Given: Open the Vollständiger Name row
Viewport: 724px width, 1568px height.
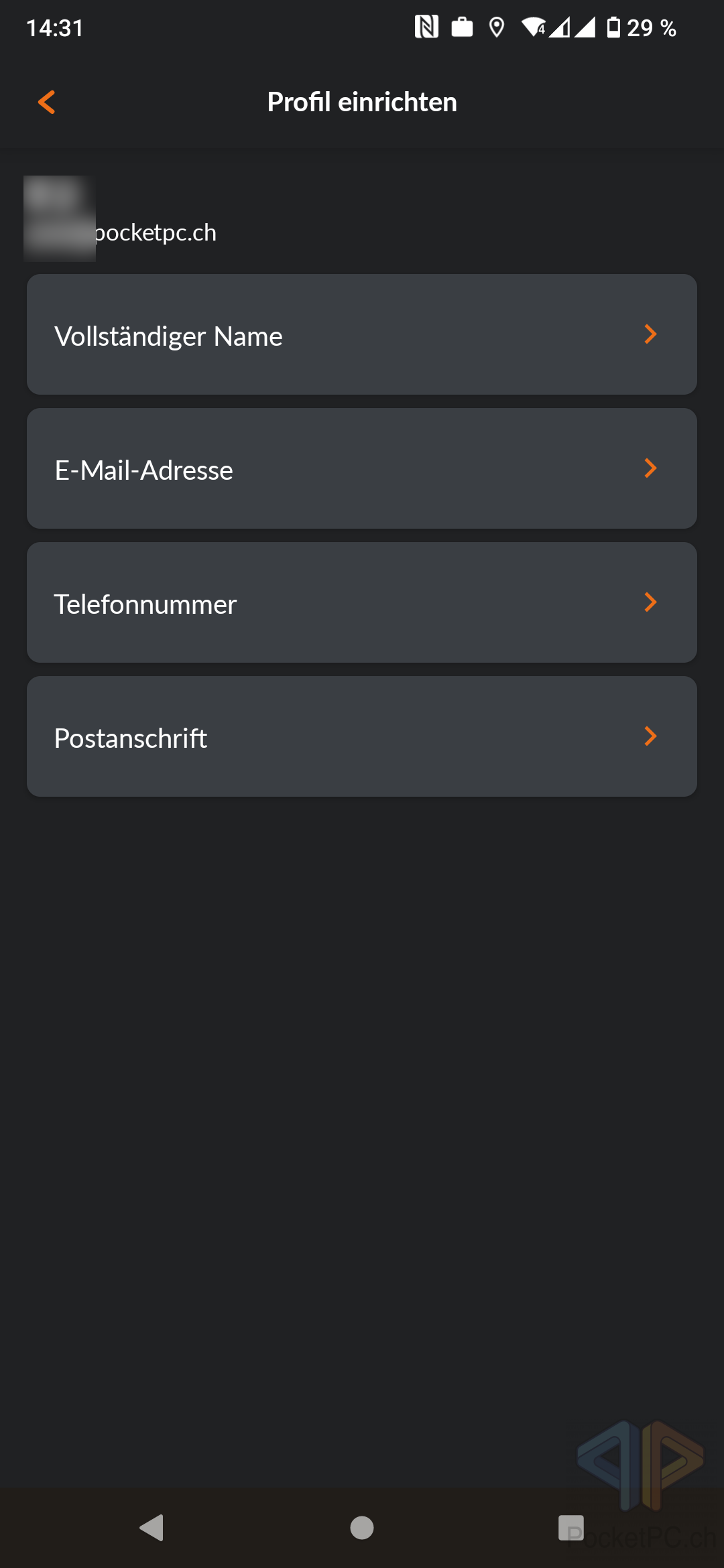Looking at the screenshot, I should (x=362, y=334).
